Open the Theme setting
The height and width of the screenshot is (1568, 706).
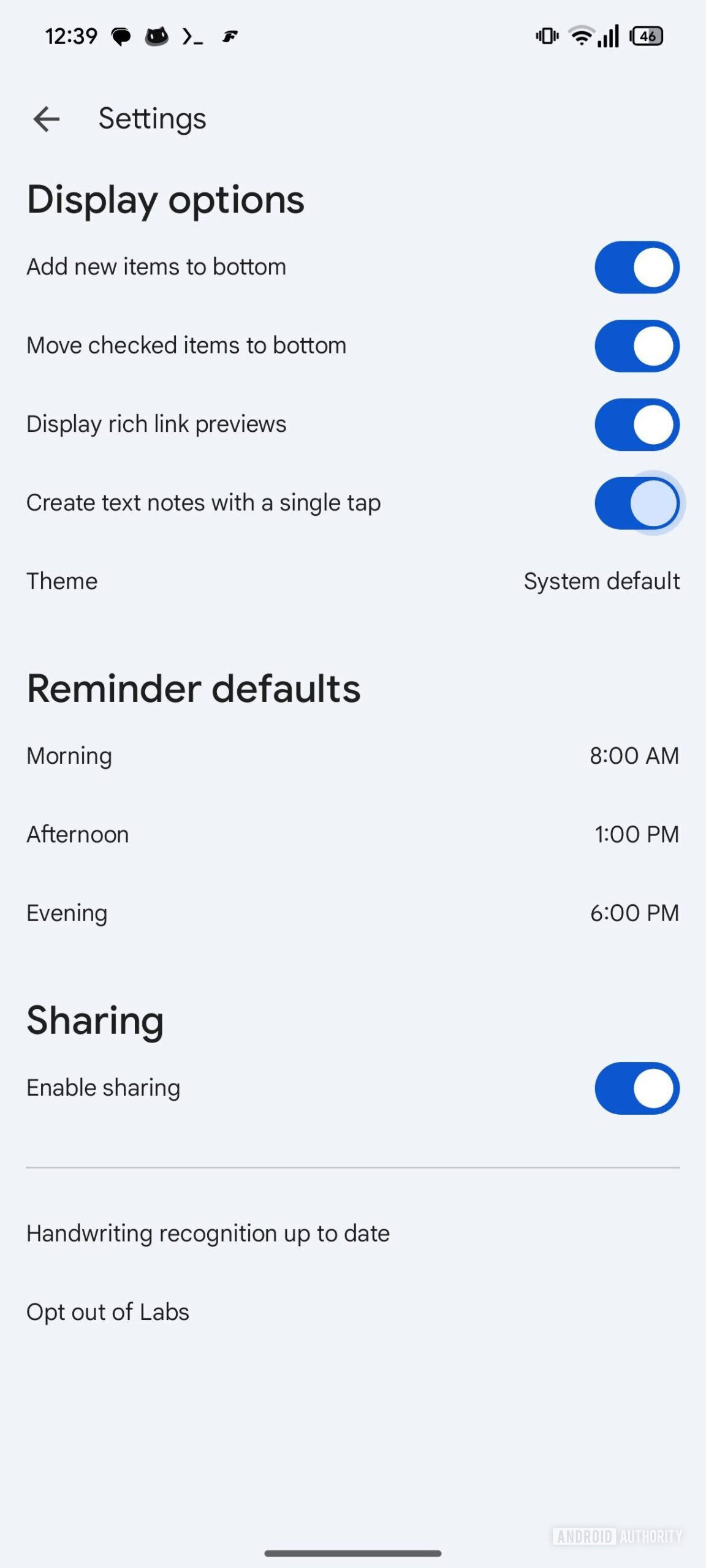pyautogui.click(x=353, y=581)
